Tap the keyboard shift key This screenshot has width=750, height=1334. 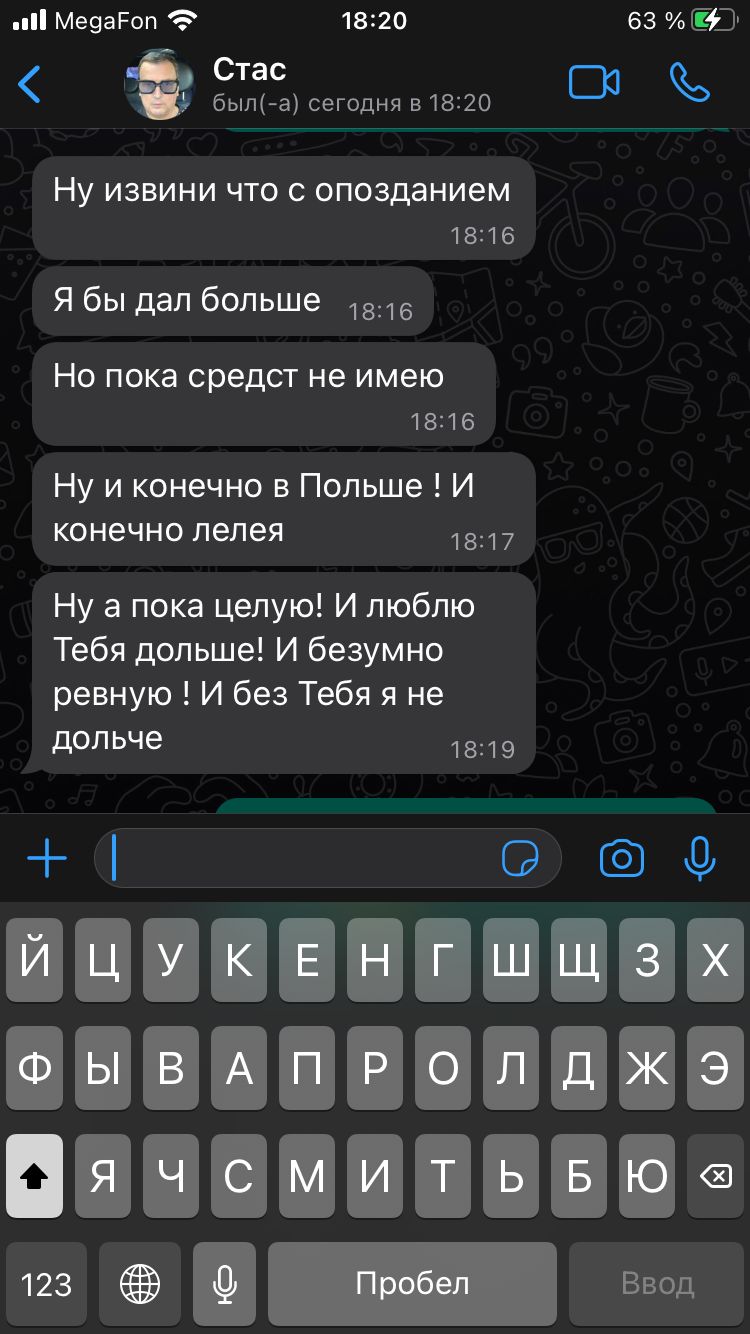(x=34, y=1176)
